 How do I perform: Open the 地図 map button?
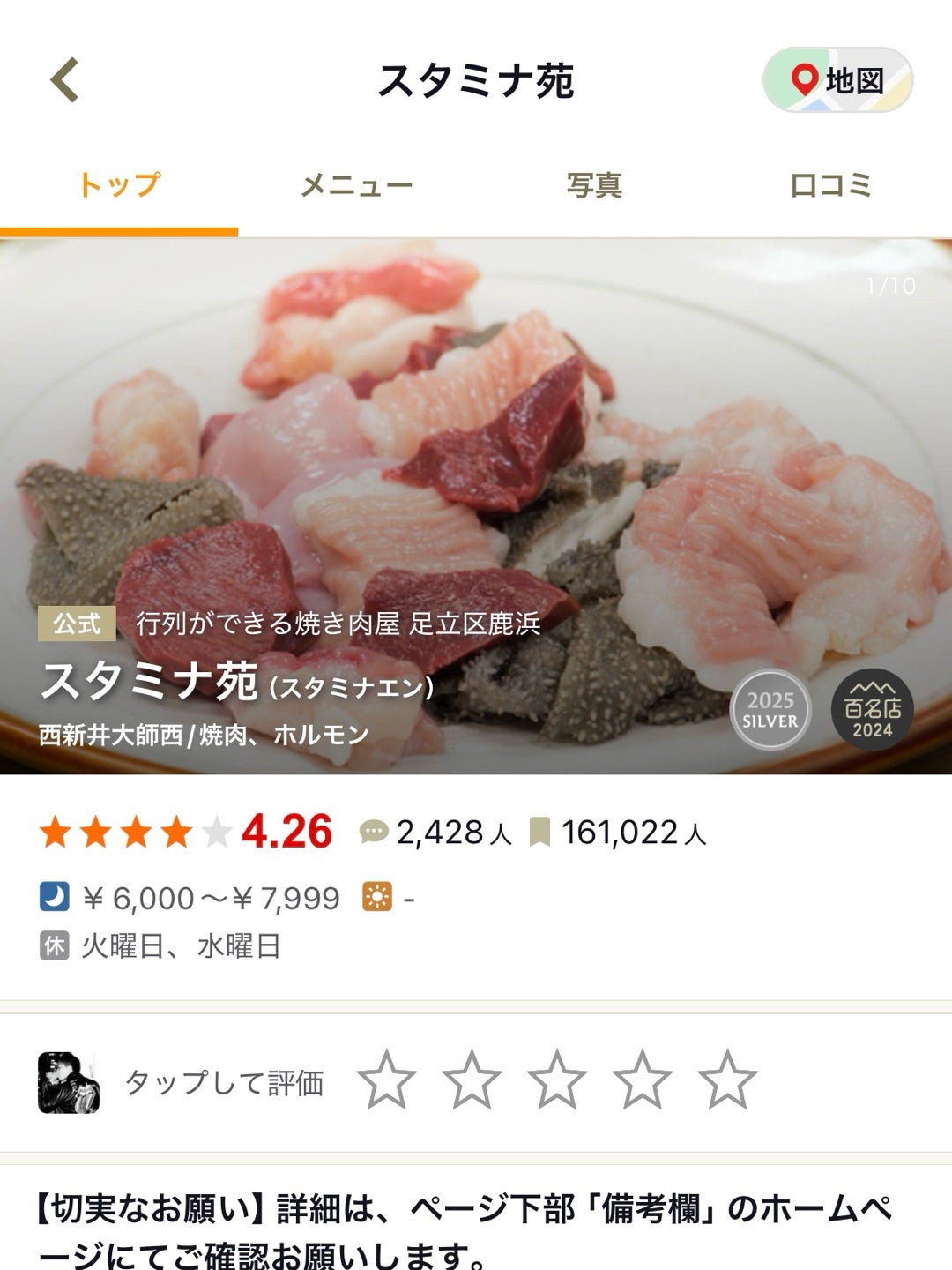(837, 80)
